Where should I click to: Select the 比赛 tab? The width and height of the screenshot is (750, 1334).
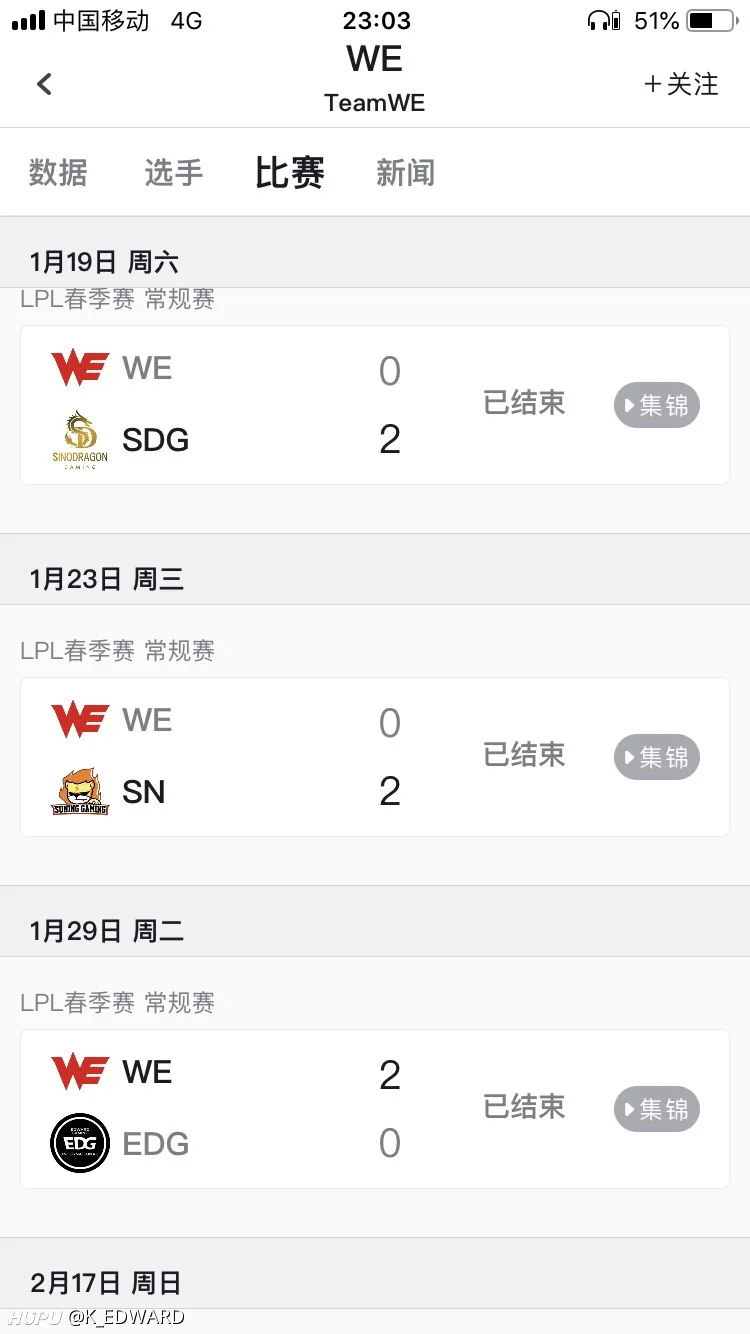290,172
